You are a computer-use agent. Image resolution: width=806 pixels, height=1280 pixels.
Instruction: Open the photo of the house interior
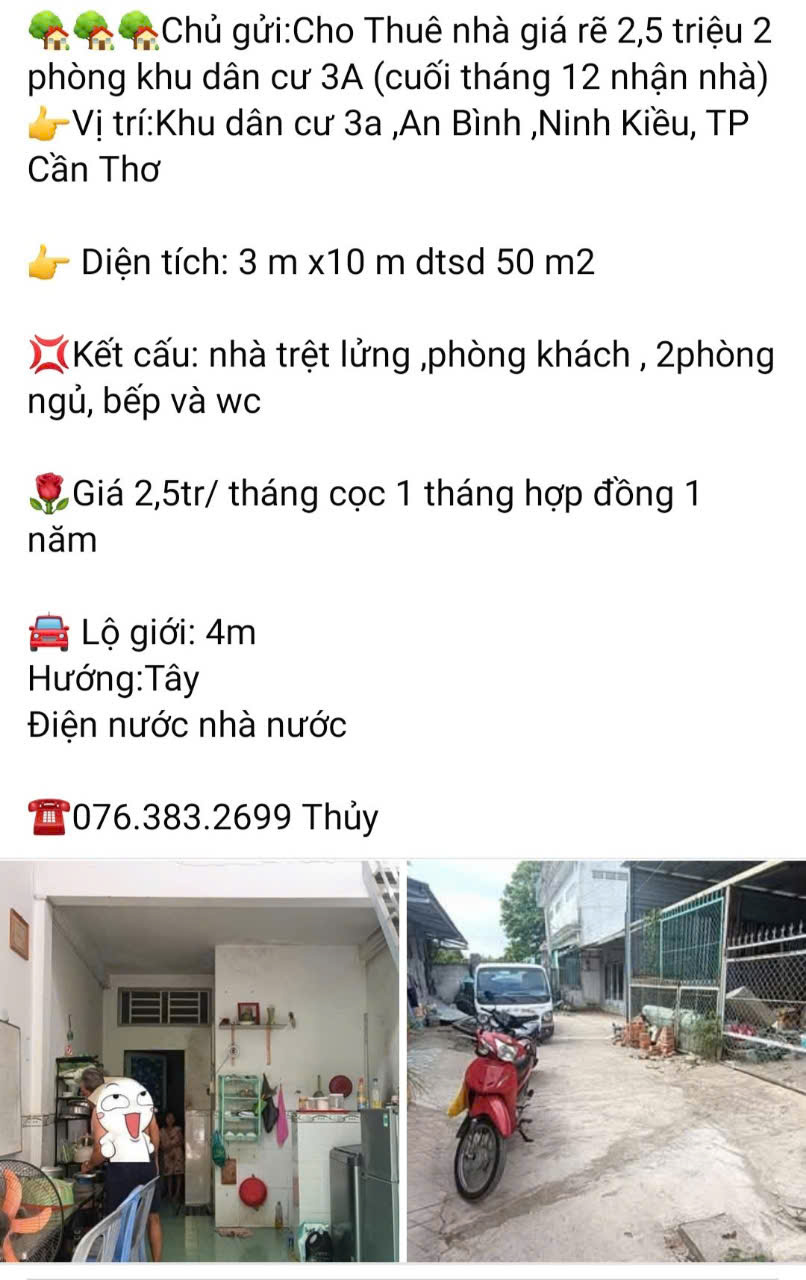pyautogui.click(x=200, y=1060)
